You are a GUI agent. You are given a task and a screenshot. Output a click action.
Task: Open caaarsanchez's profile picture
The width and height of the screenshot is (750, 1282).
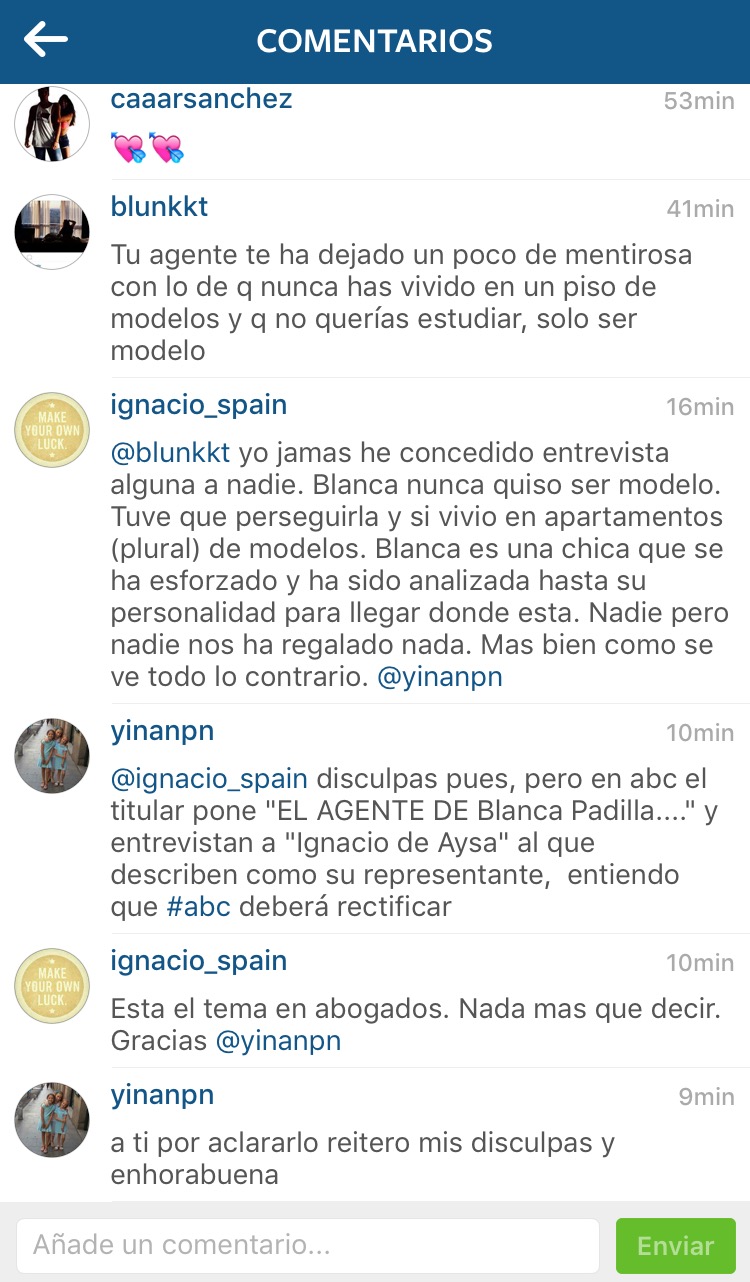[x=52, y=124]
